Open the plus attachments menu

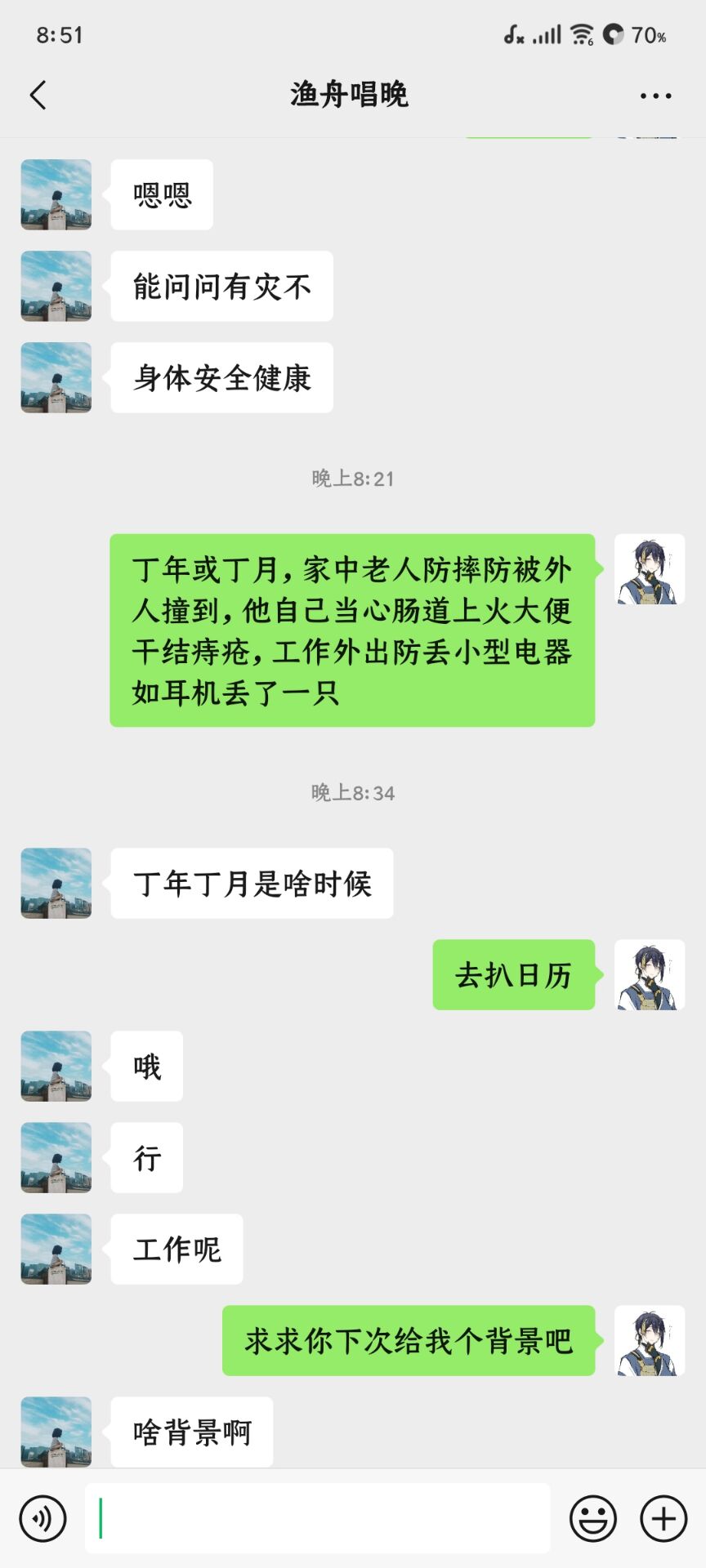coord(663,1518)
